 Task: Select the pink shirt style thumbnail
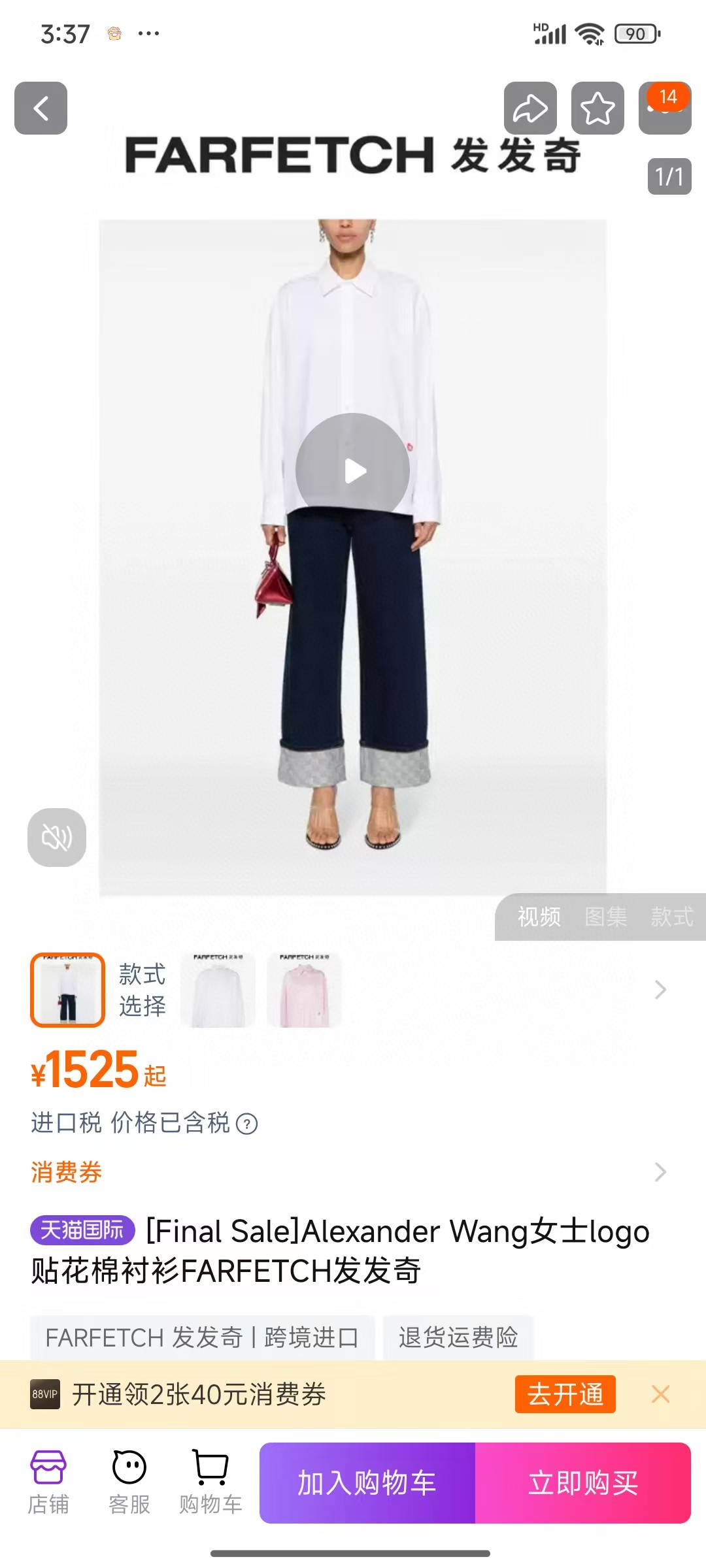[x=304, y=990]
